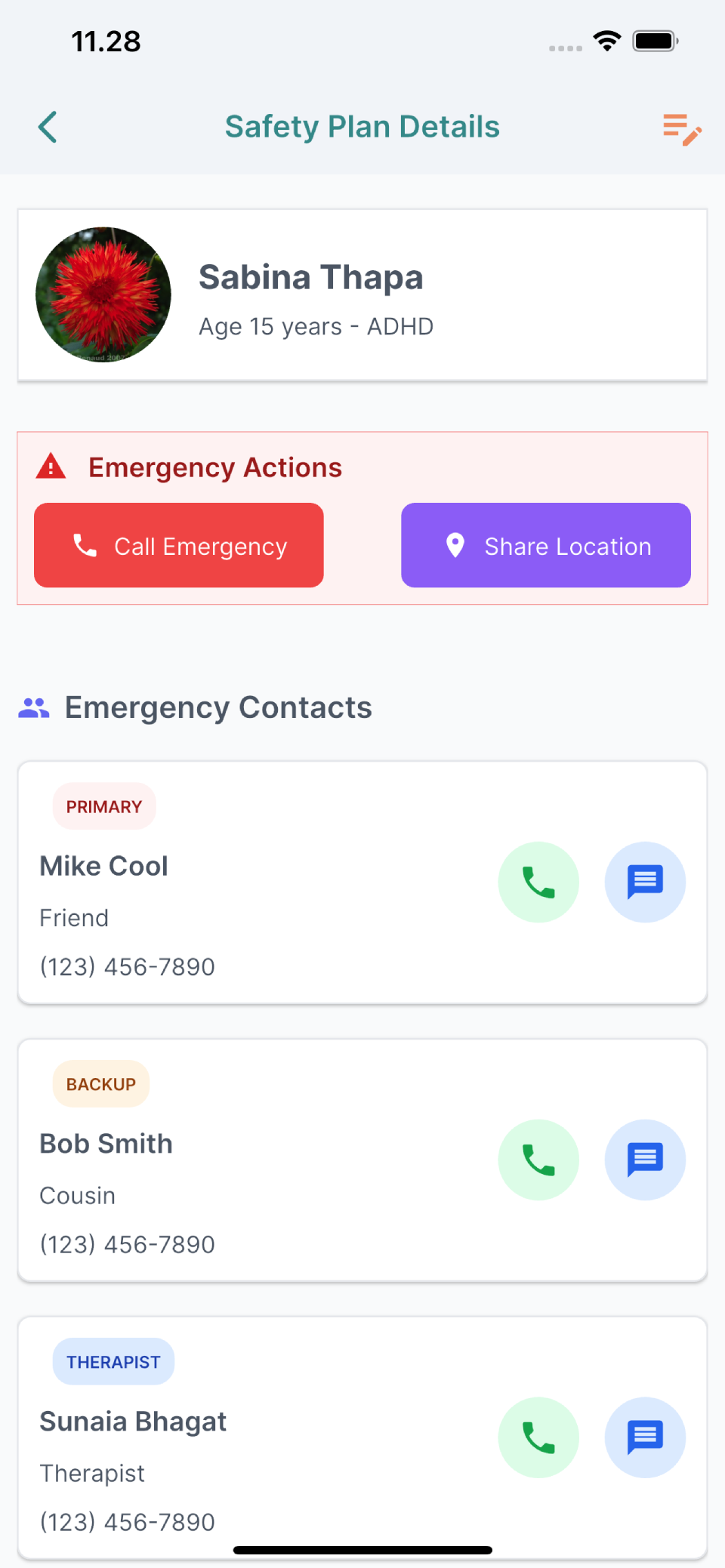Tap the back arrow chevron
Screen dimensions: 725x1568
[47, 127]
